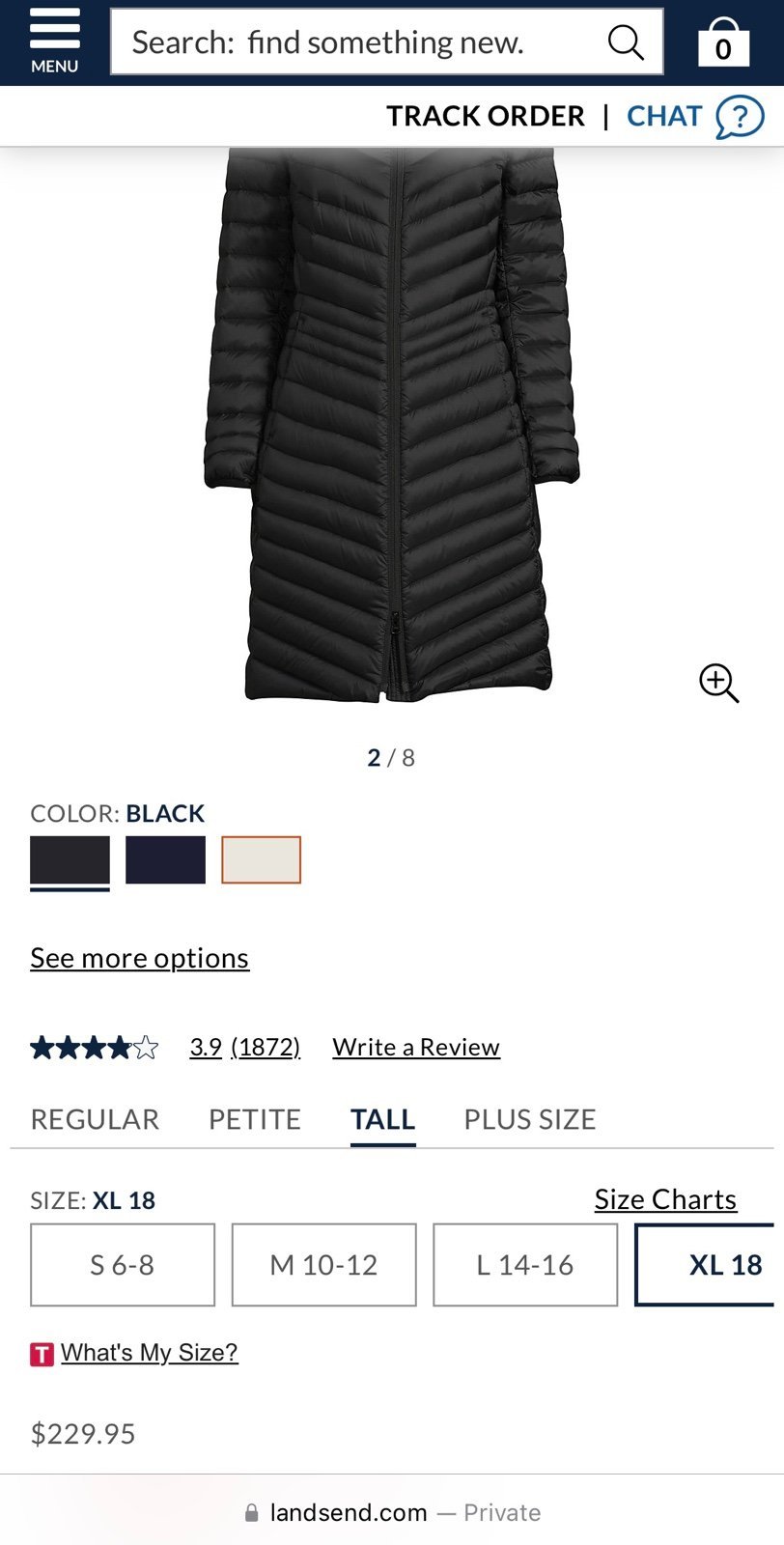This screenshot has width=784, height=1545.
Task: Open What's My Size? link
Action: (x=149, y=1353)
